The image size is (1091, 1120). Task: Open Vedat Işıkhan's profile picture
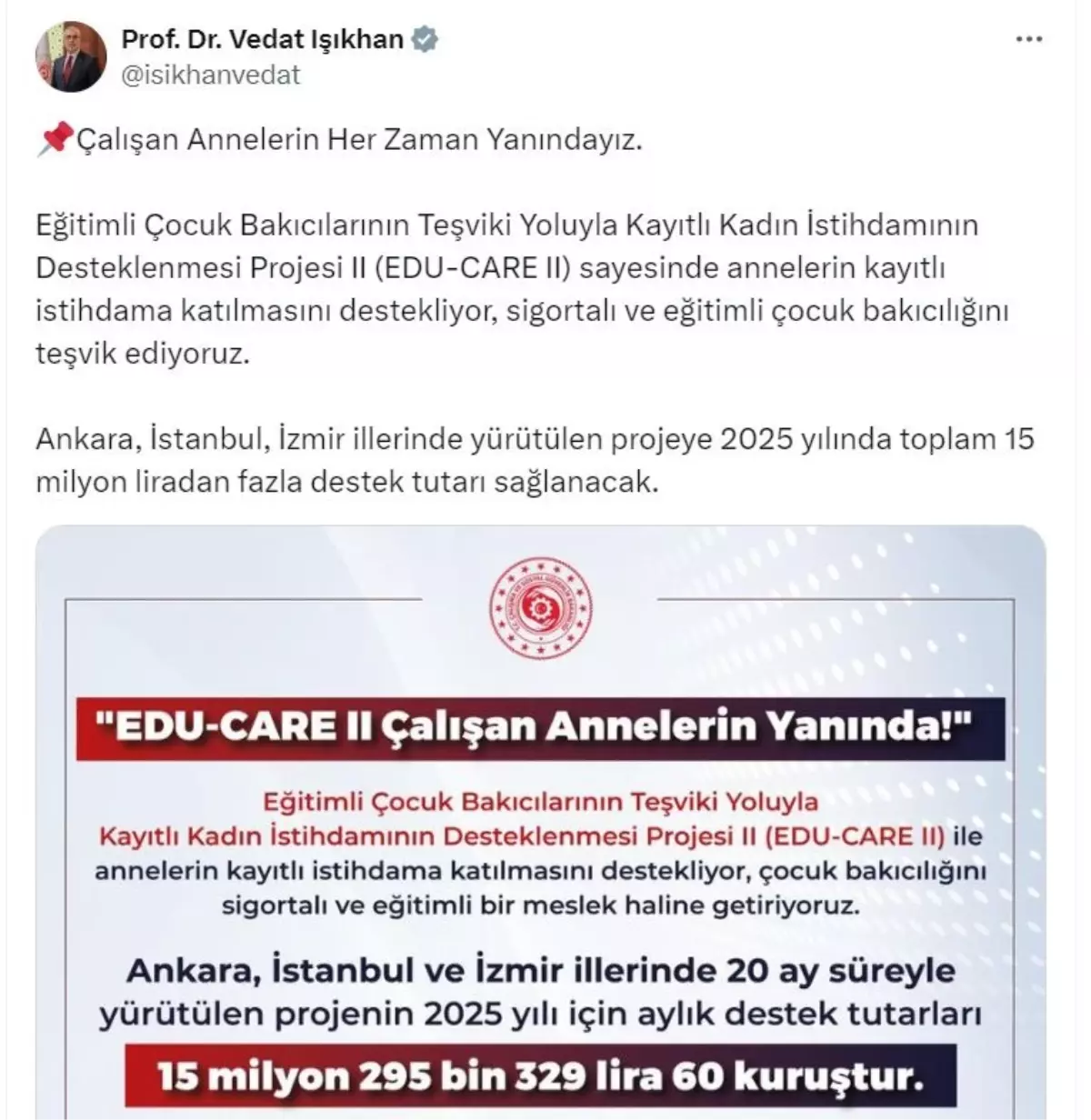point(70,56)
